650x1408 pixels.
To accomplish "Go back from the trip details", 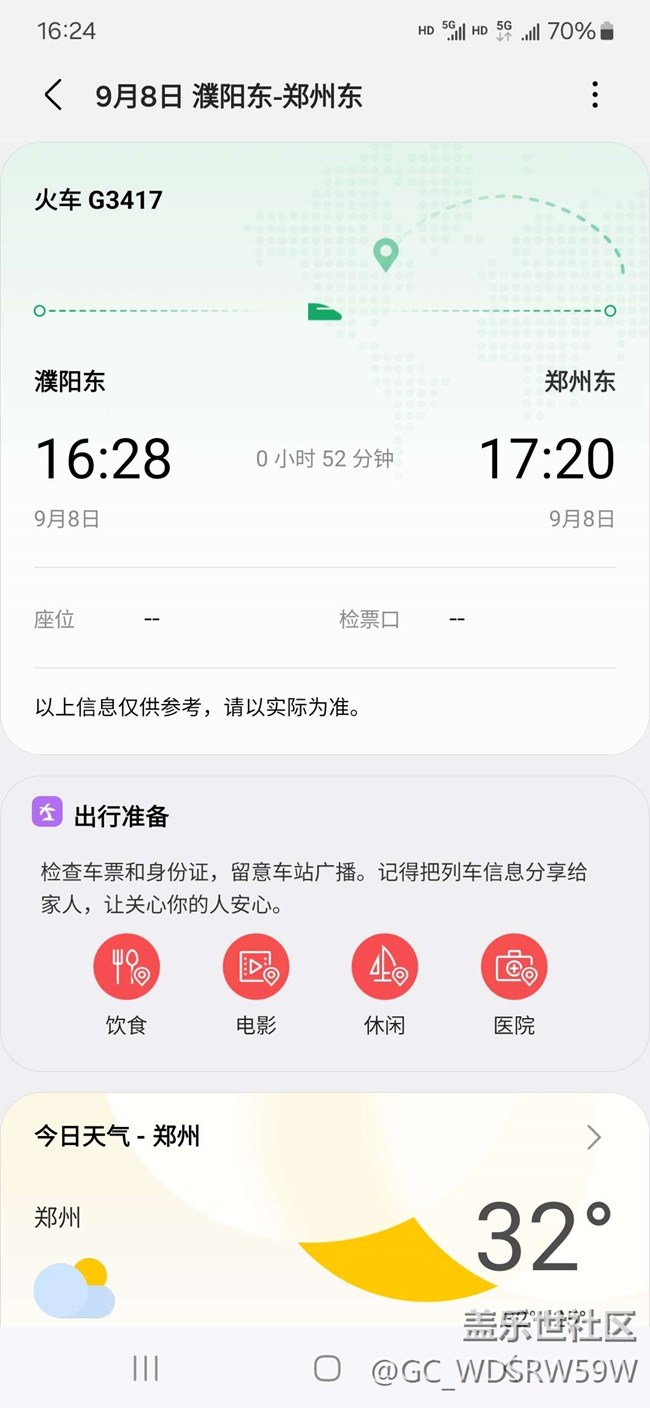I will click(53, 96).
